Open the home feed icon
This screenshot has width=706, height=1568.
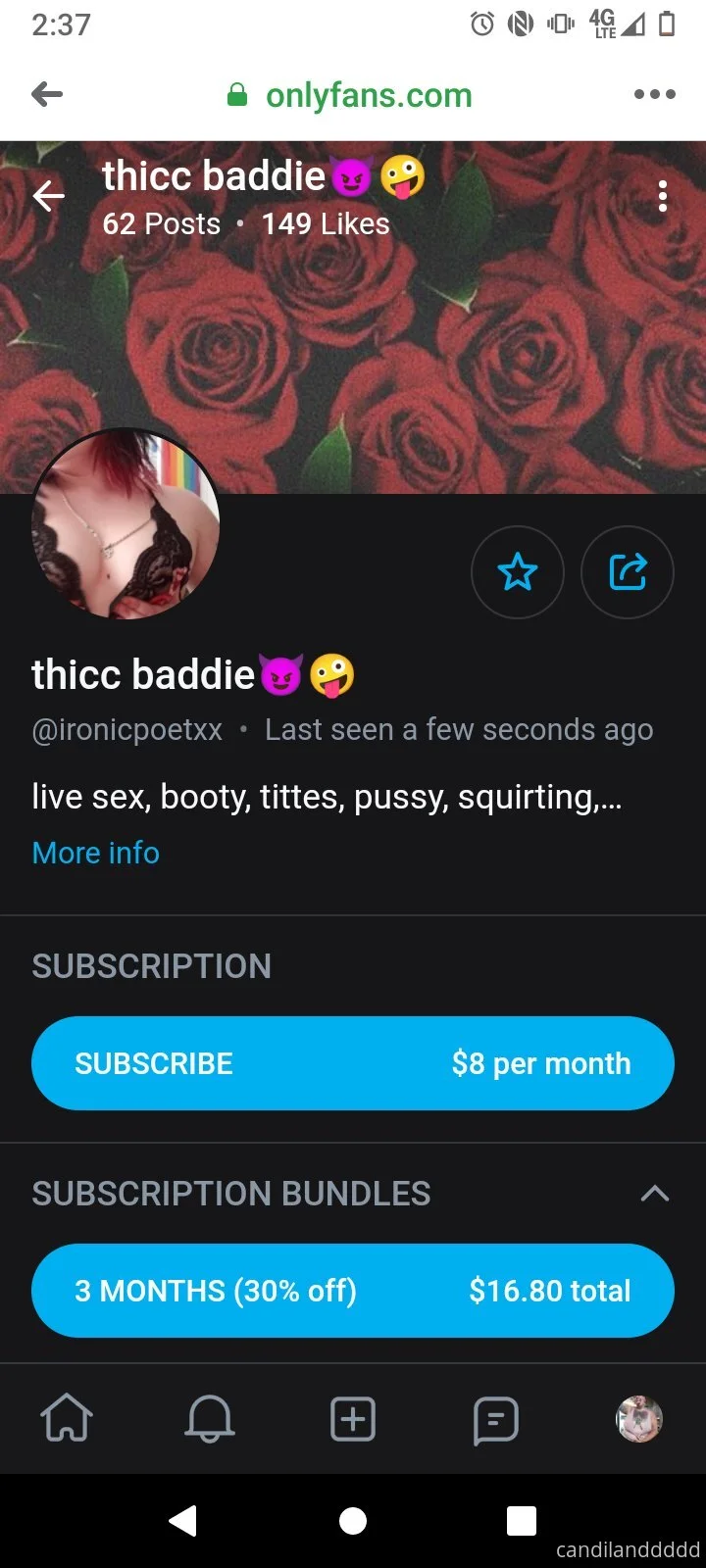[x=67, y=1418]
